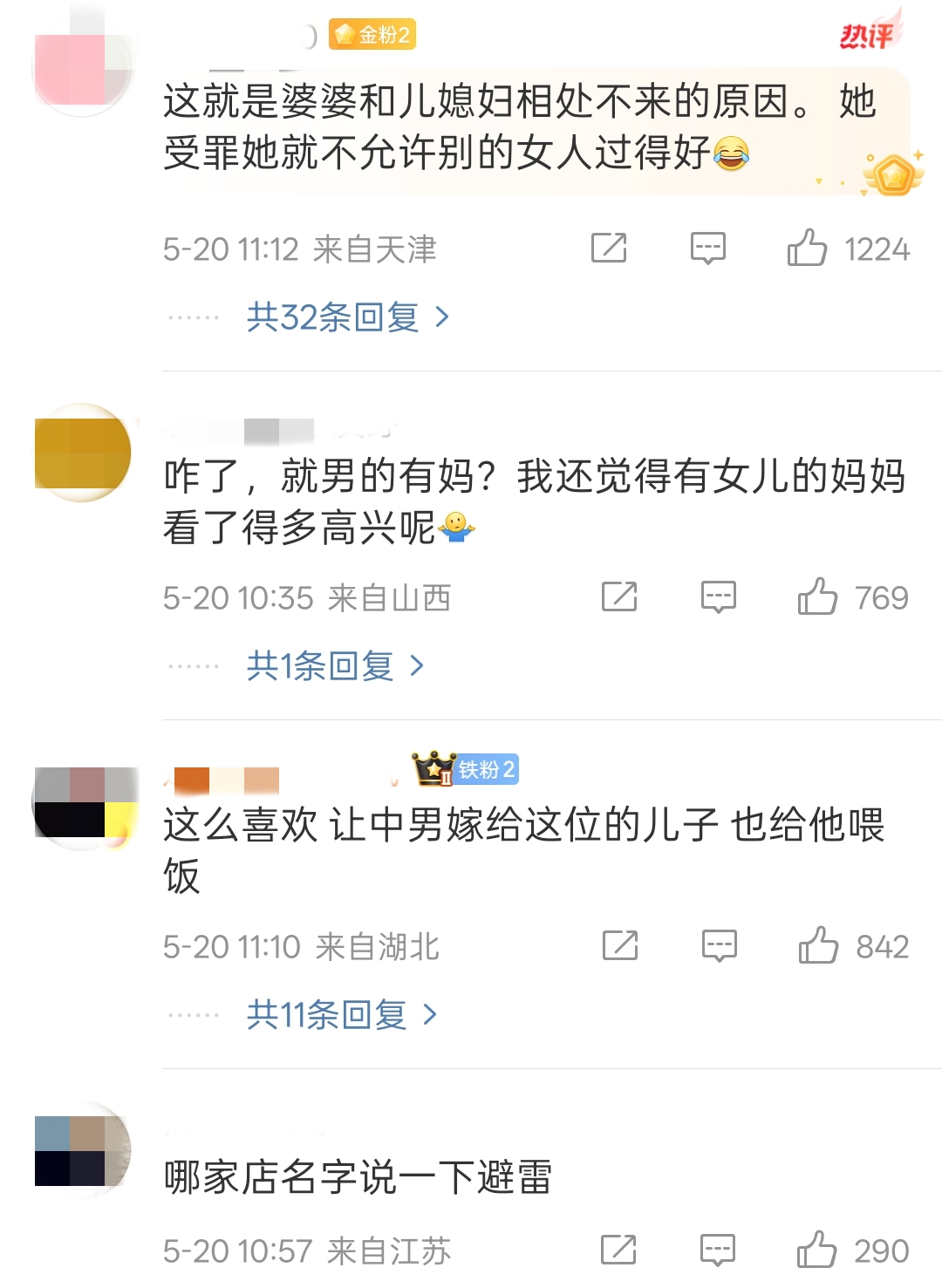942x1288 pixels.
Task: Repost the comment from 江苏
Action: coord(618,1251)
